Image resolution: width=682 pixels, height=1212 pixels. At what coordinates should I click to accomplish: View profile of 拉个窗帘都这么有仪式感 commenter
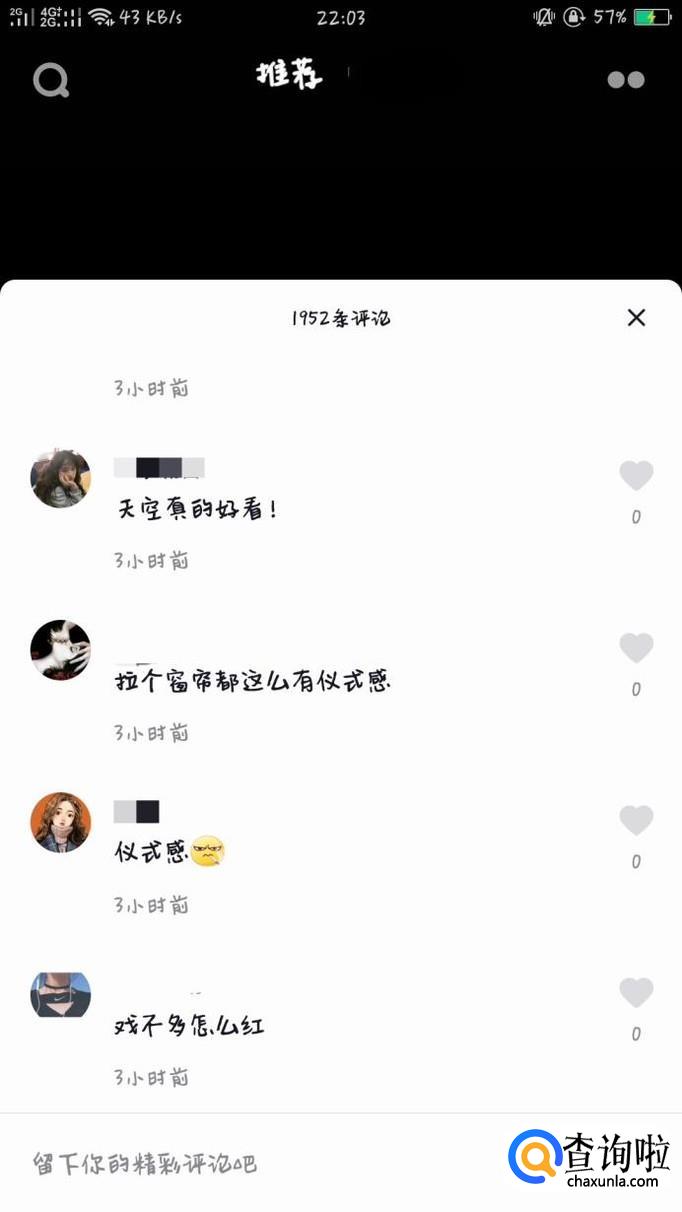(x=61, y=650)
